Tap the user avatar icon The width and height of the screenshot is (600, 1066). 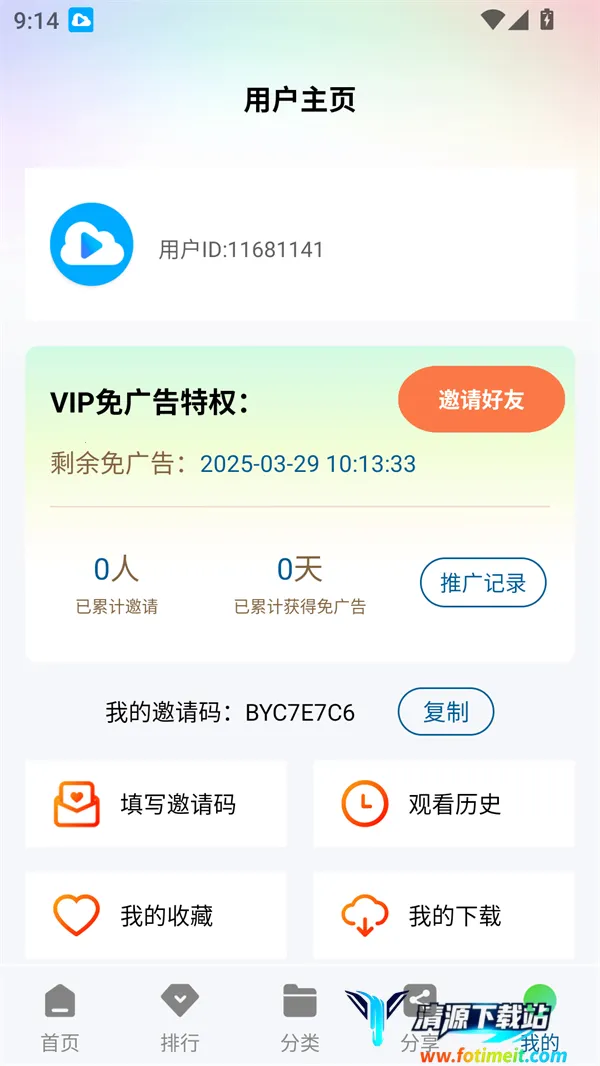(x=92, y=245)
